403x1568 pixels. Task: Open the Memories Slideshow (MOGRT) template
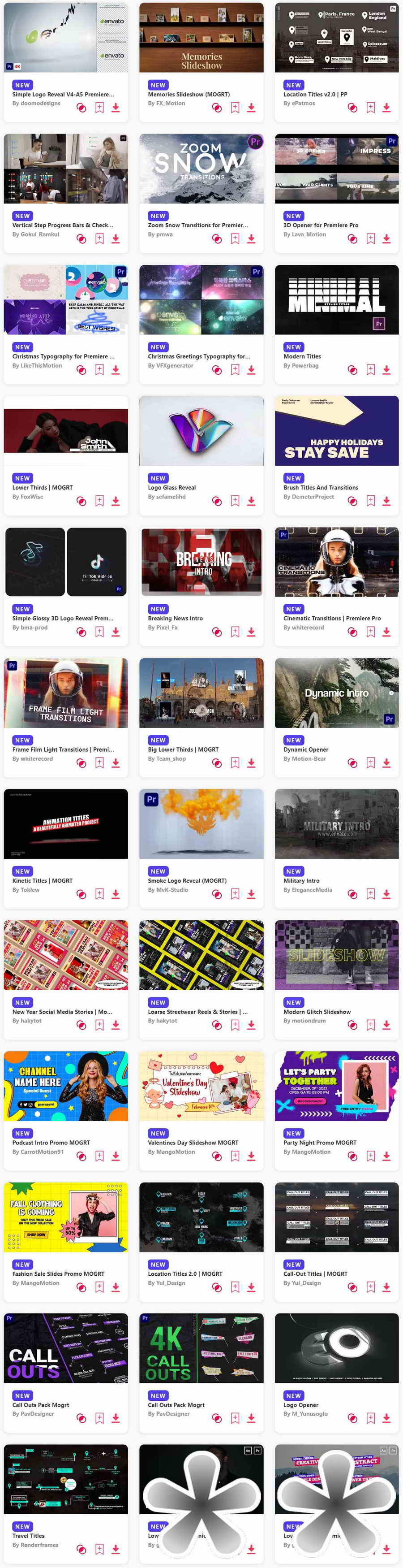pyautogui.click(x=189, y=94)
